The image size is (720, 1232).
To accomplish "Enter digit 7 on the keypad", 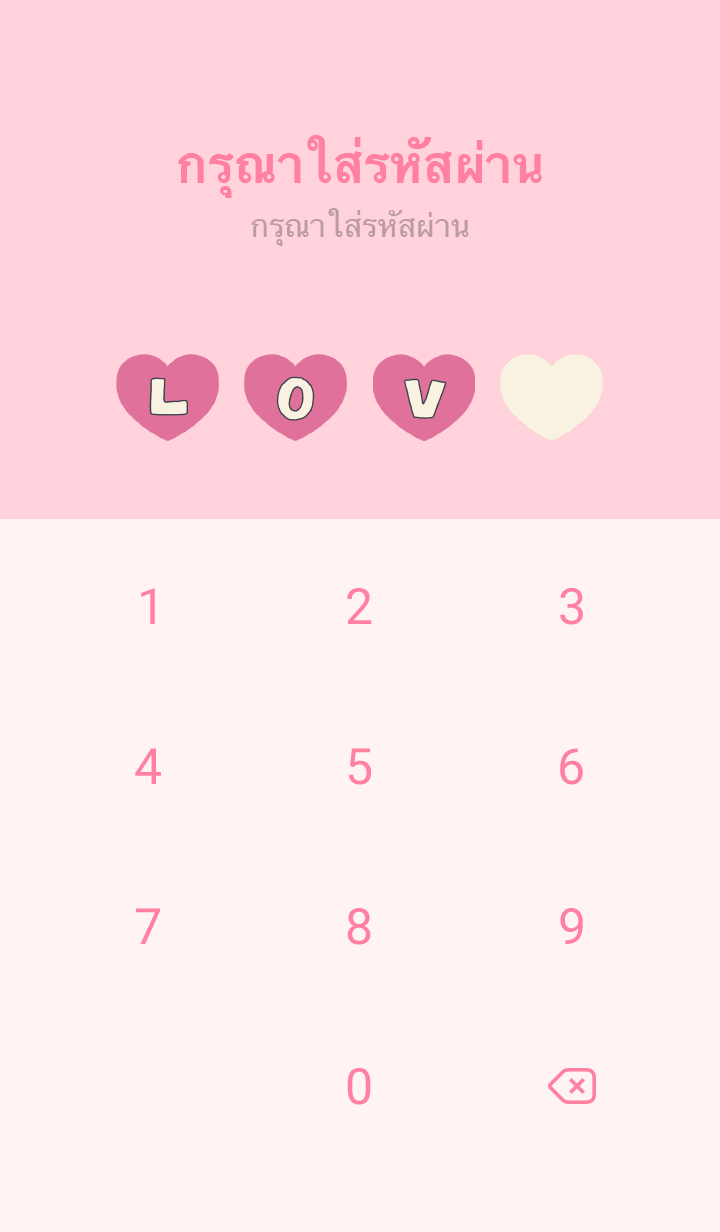I will pyautogui.click(x=148, y=927).
